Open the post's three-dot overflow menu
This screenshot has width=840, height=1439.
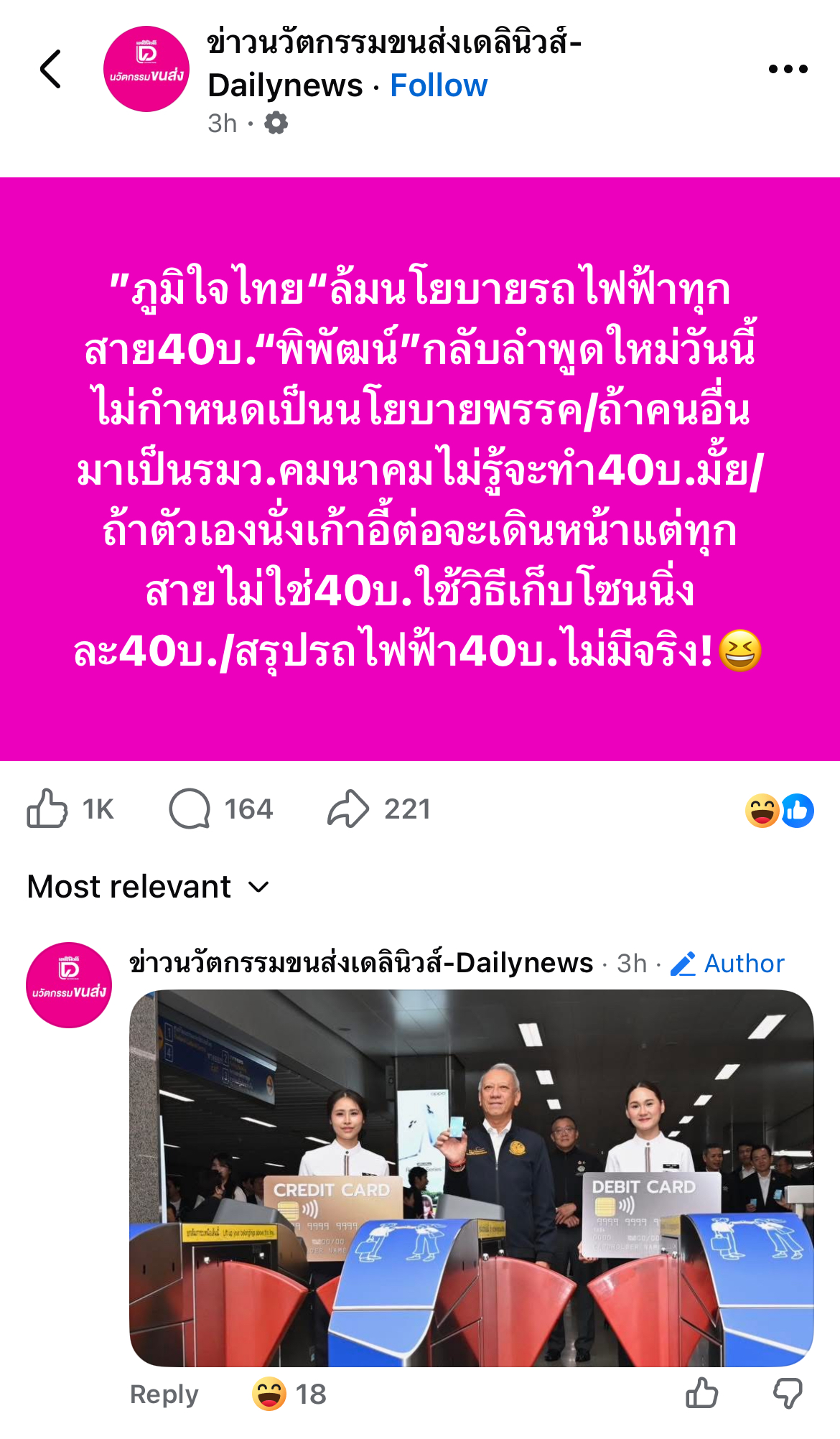tap(788, 70)
